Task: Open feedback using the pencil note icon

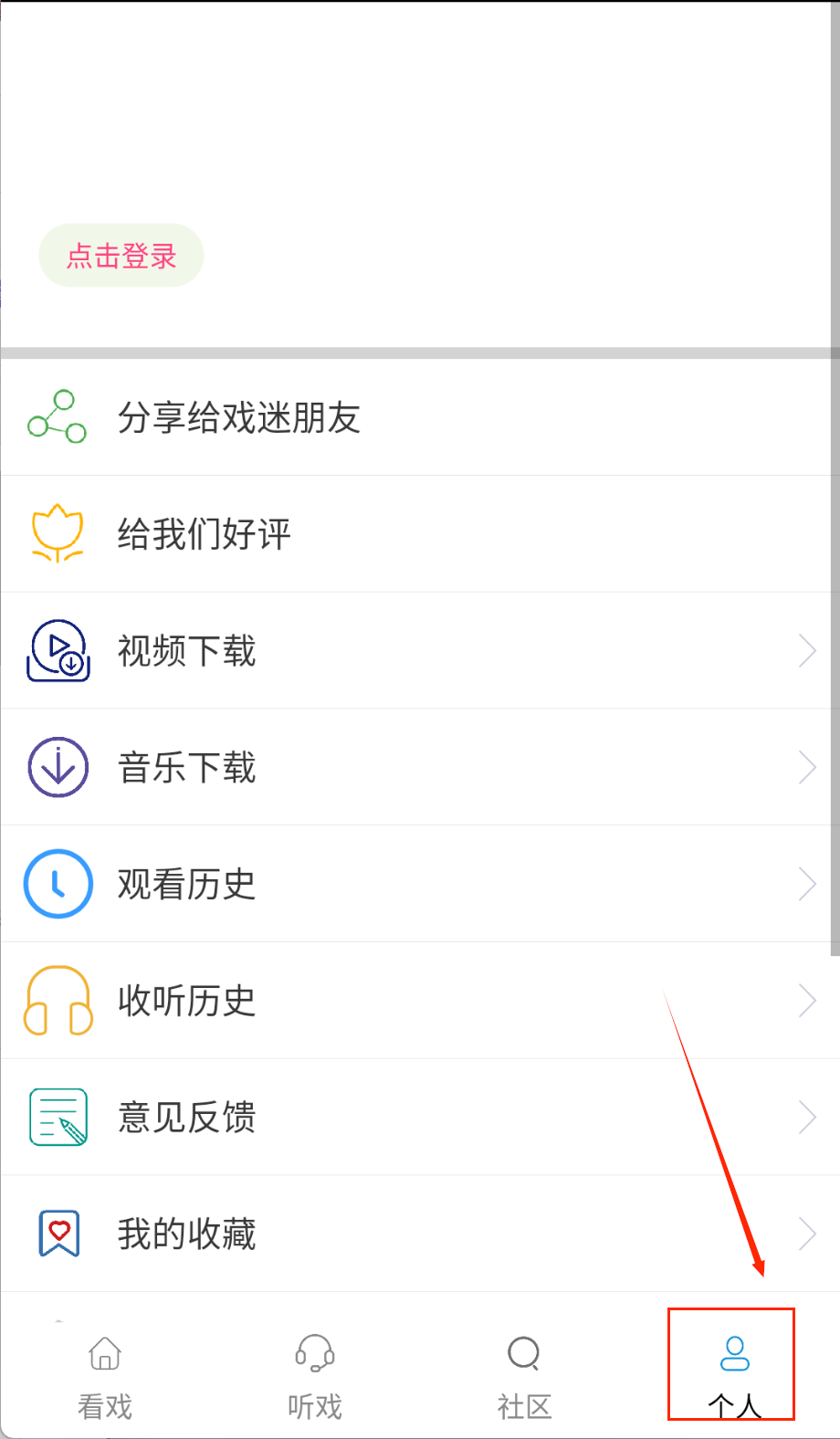Action: [x=57, y=1117]
